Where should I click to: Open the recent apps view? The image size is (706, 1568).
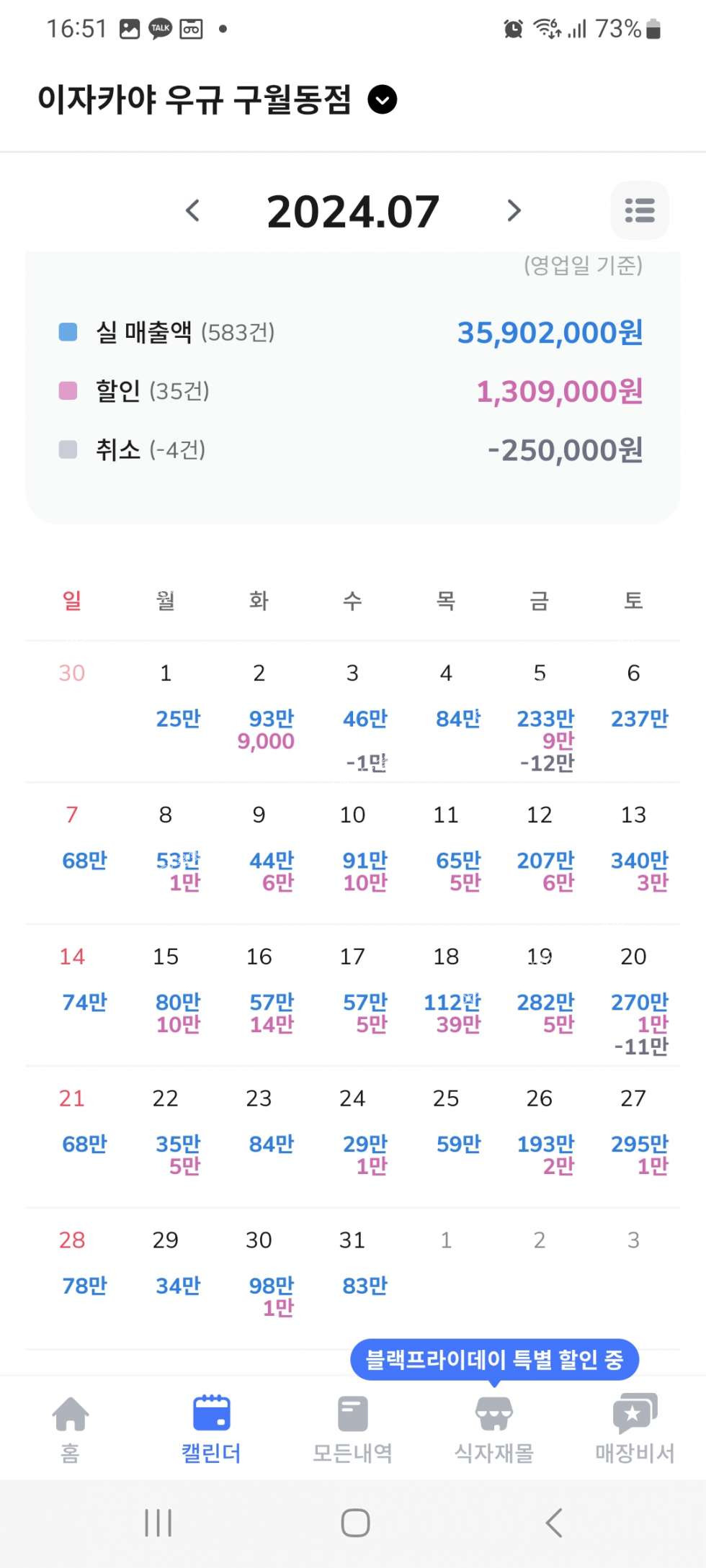click(x=158, y=1523)
